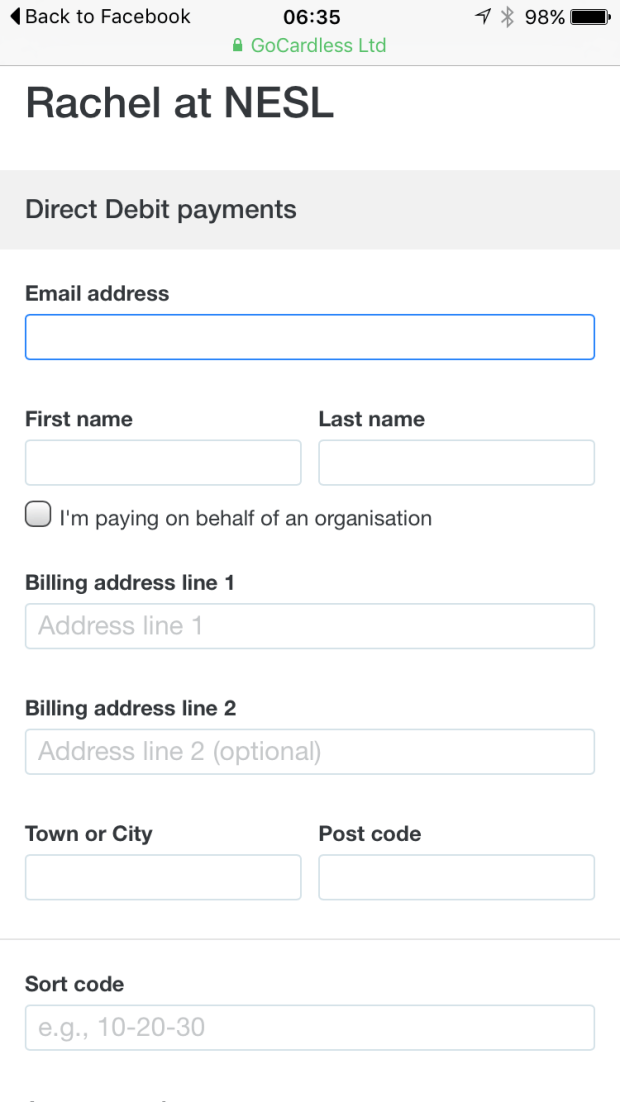Focus the Sort code field
This screenshot has height=1102, width=620.
point(310,1027)
